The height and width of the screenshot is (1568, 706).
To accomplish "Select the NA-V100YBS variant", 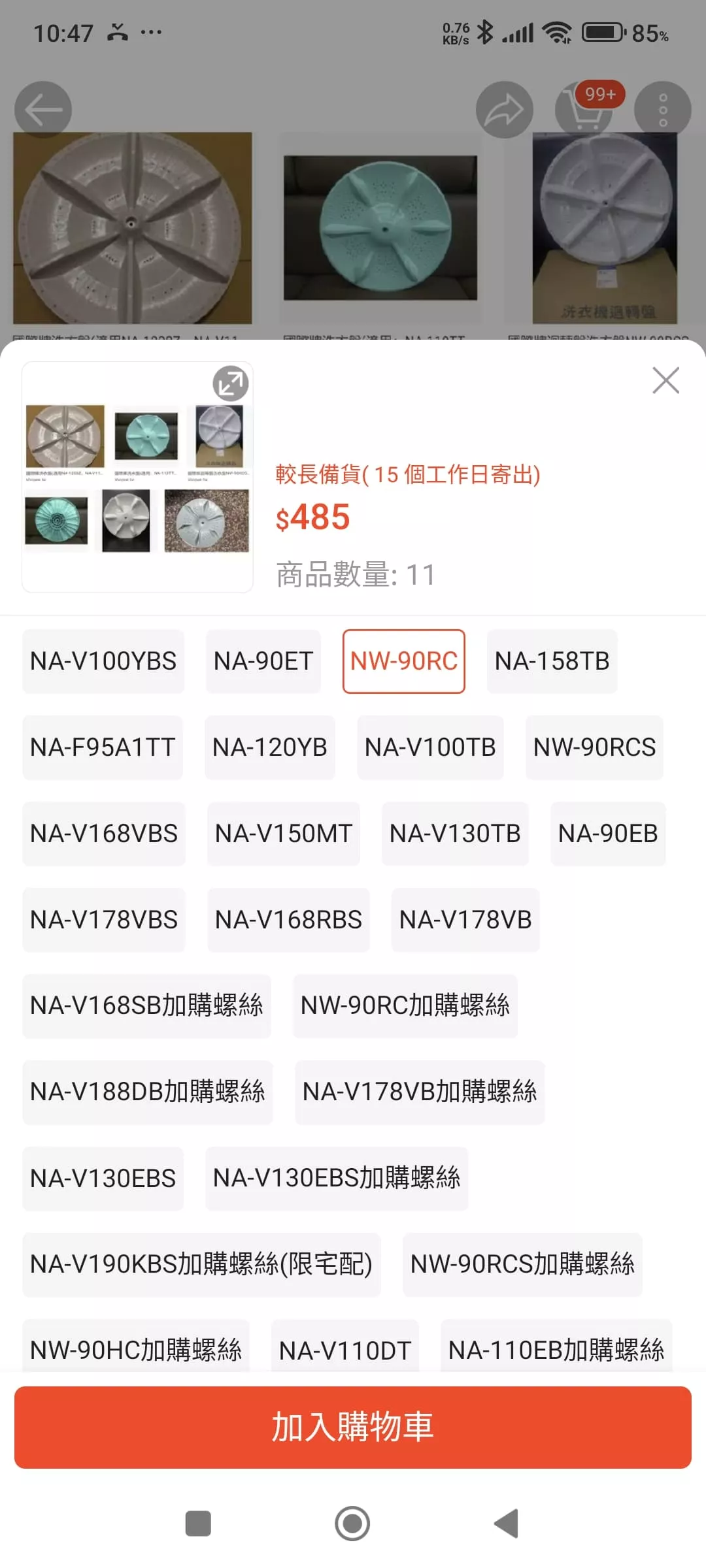I will click(x=103, y=661).
